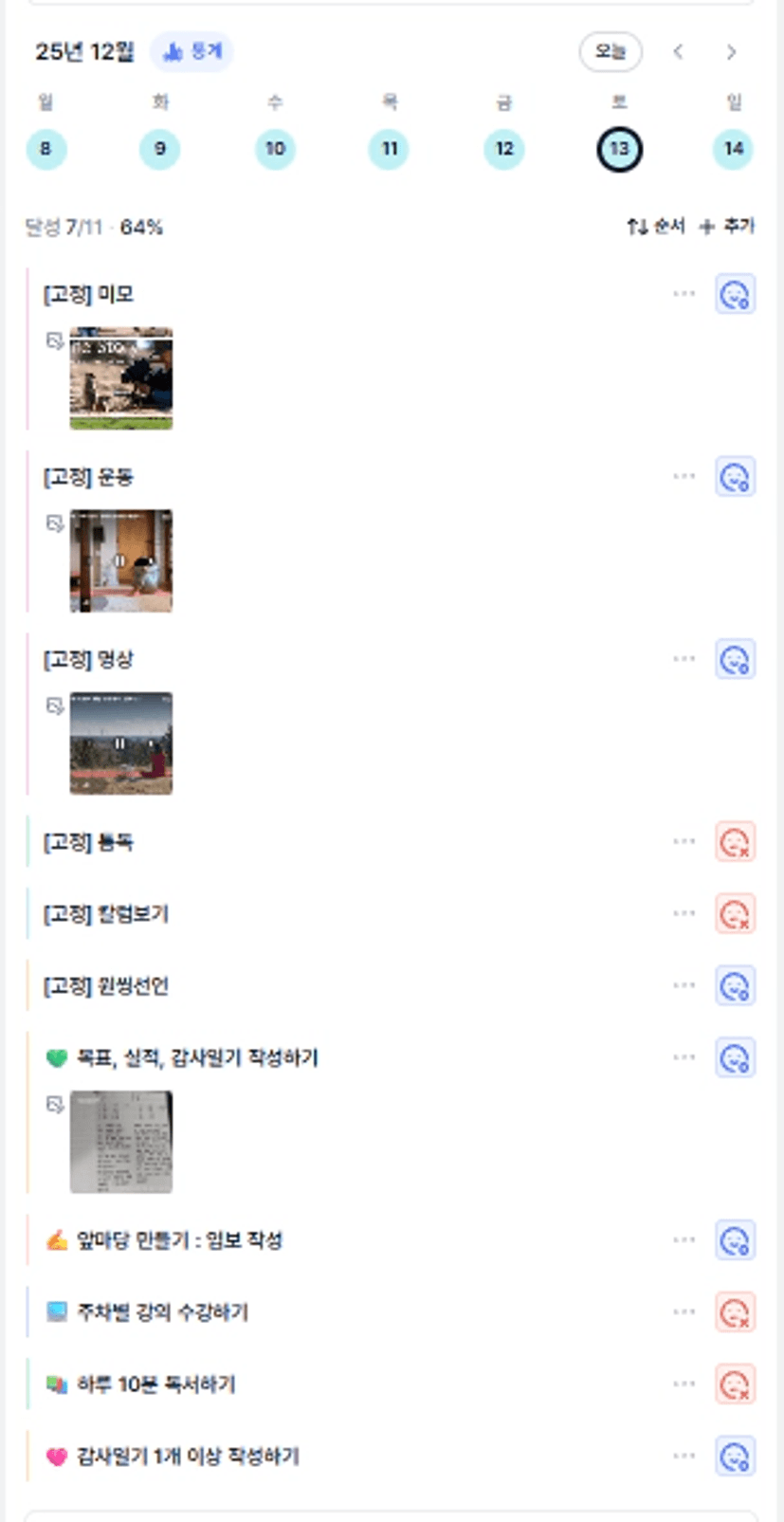The width and height of the screenshot is (784, 1522).
Task: Select date 8 in the week strip
Action: 46,149
